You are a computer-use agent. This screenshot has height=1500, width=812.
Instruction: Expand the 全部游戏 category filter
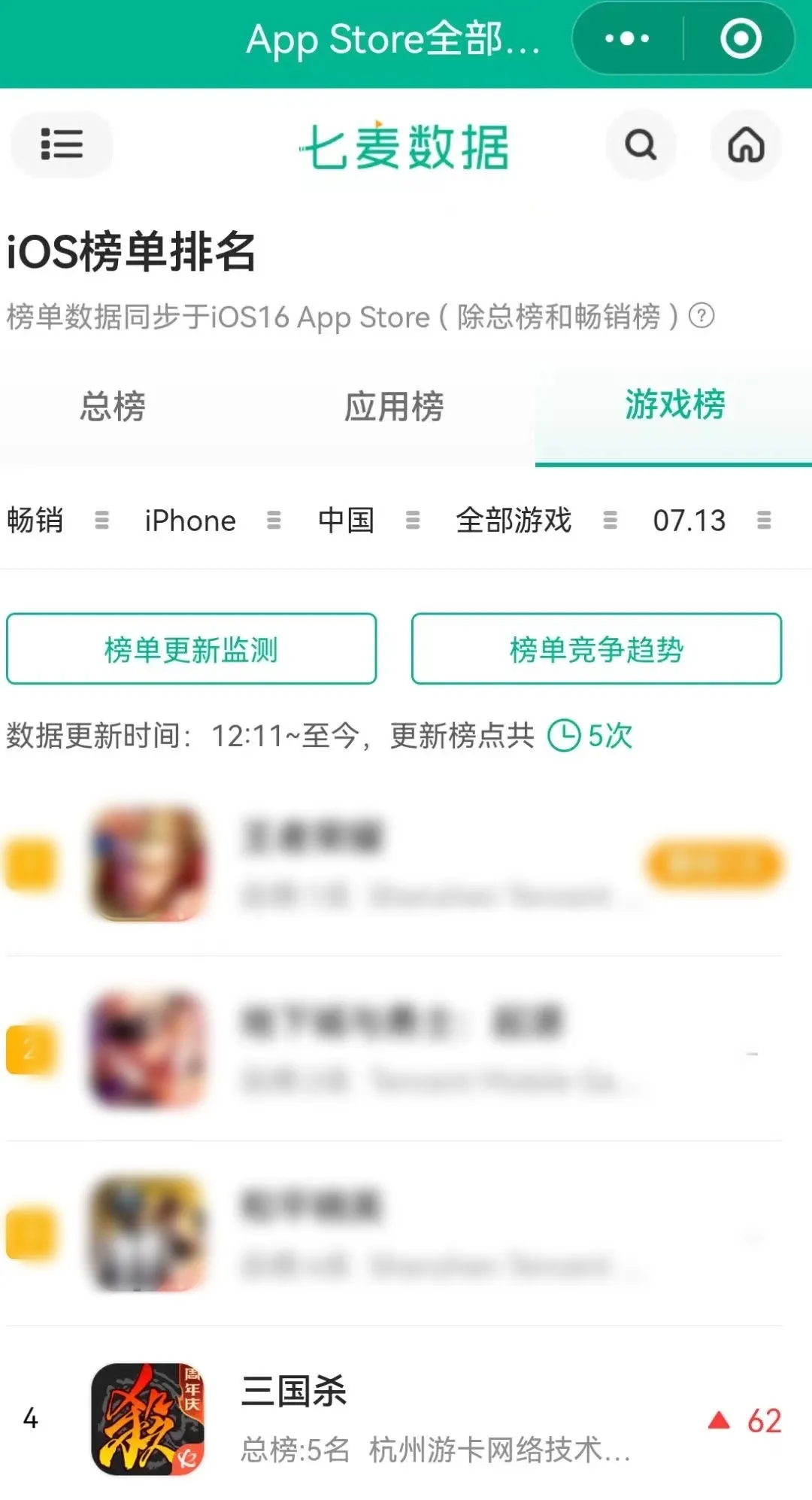tap(535, 521)
